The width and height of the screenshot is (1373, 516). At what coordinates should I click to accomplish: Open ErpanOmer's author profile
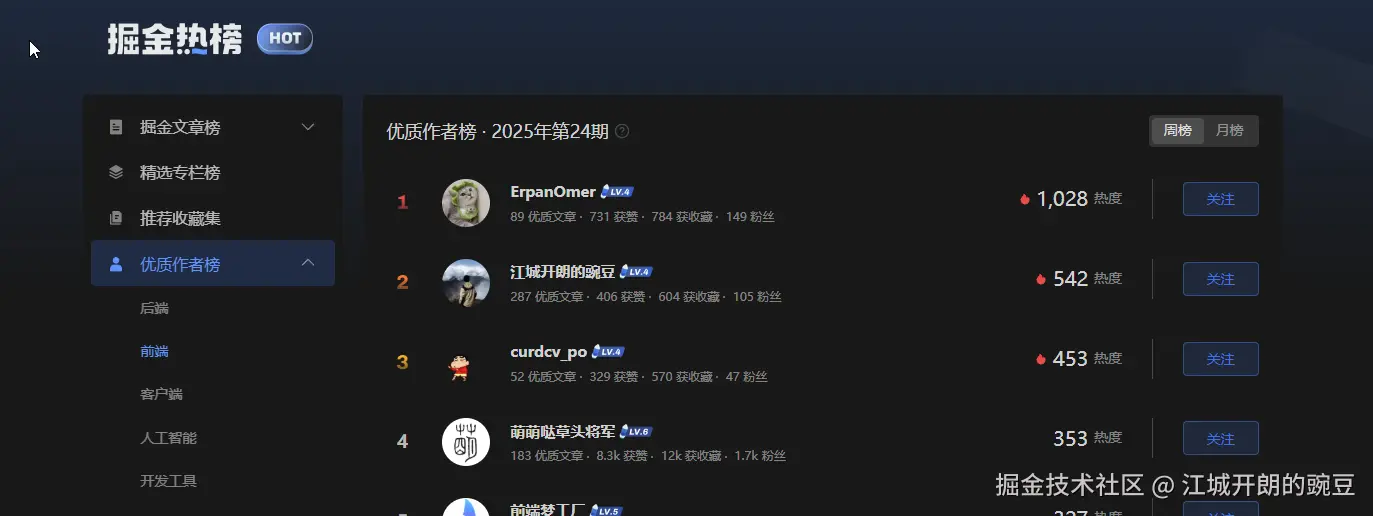coord(552,192)
